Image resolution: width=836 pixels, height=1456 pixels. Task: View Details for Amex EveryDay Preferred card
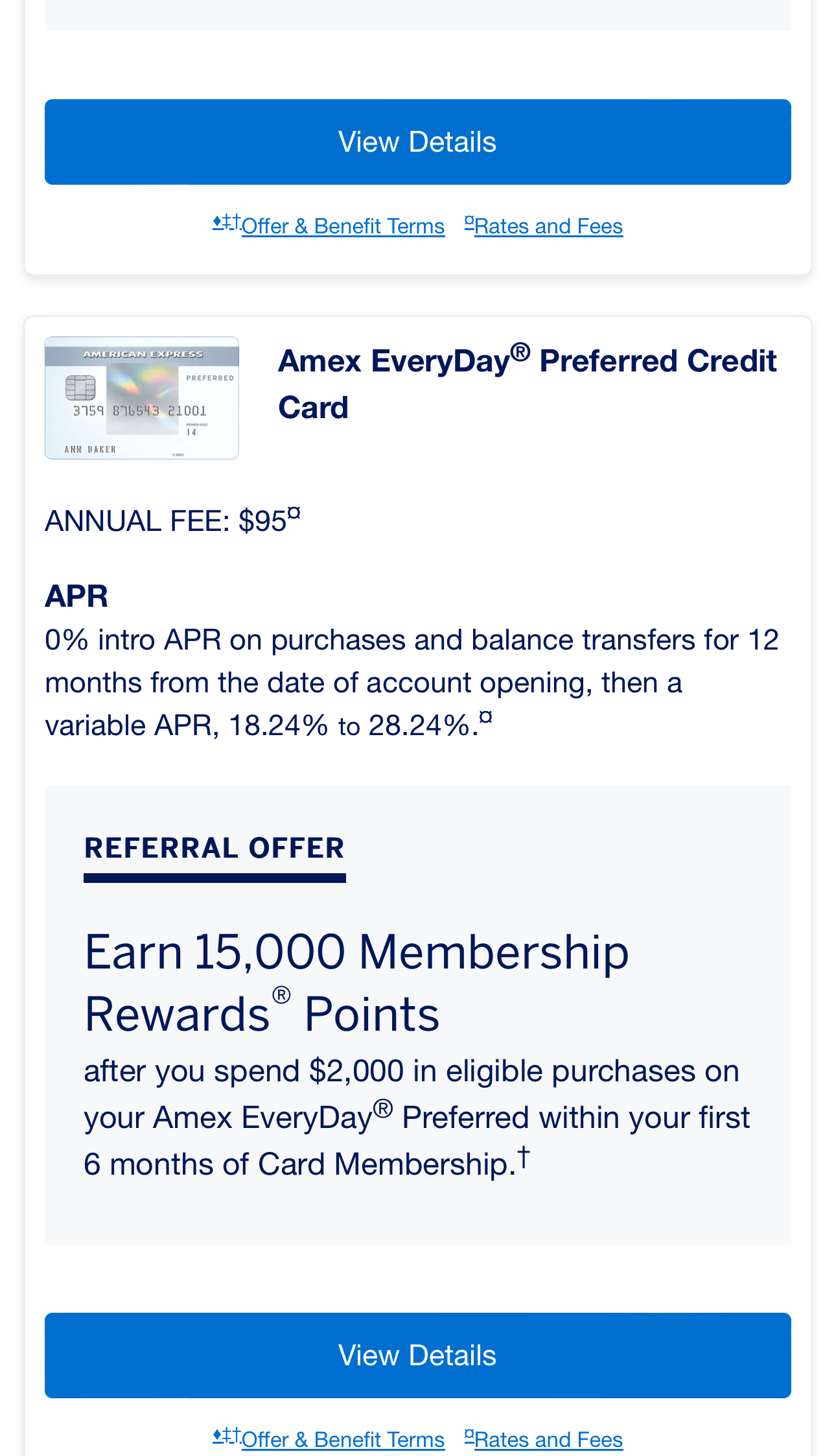417,1355
